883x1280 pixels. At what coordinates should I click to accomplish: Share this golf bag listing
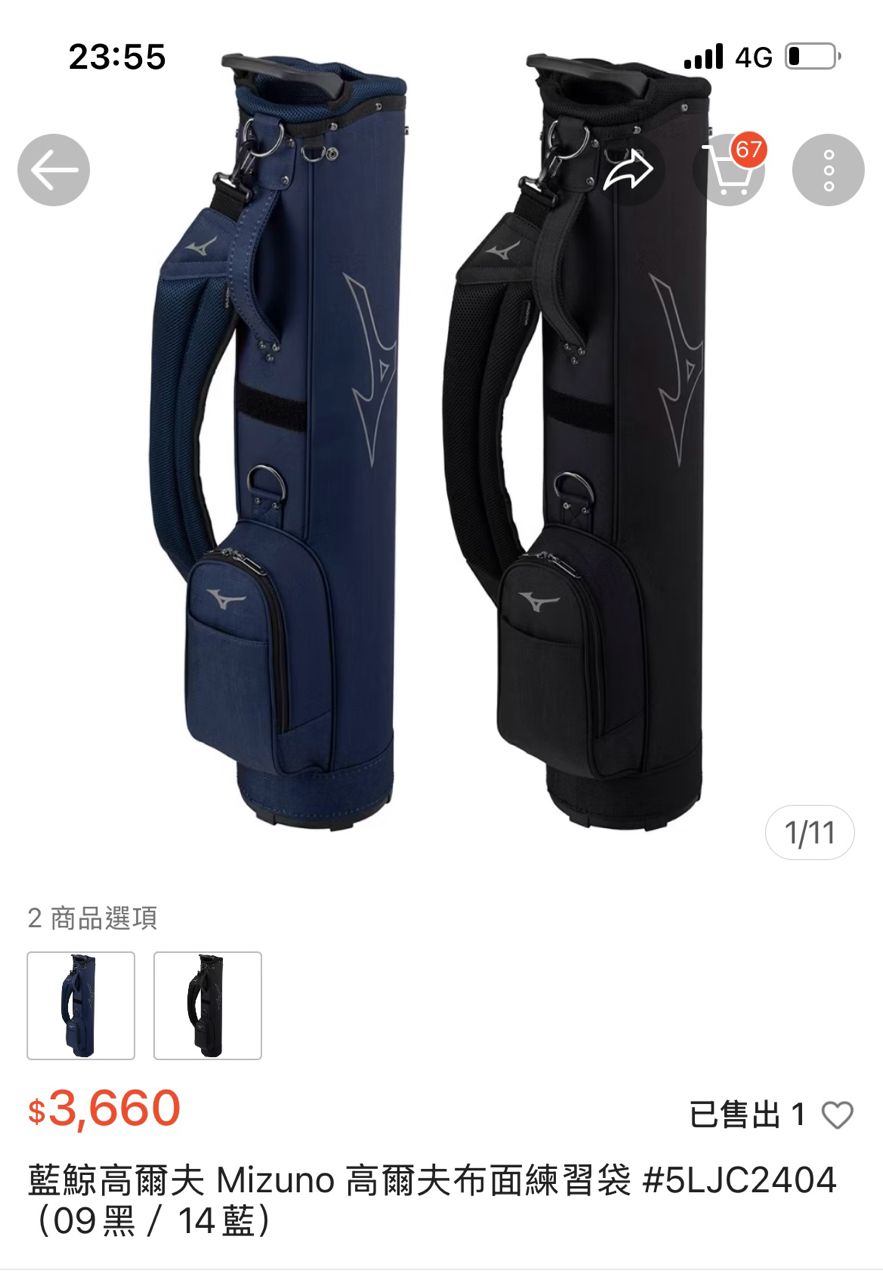pos(628,170)
